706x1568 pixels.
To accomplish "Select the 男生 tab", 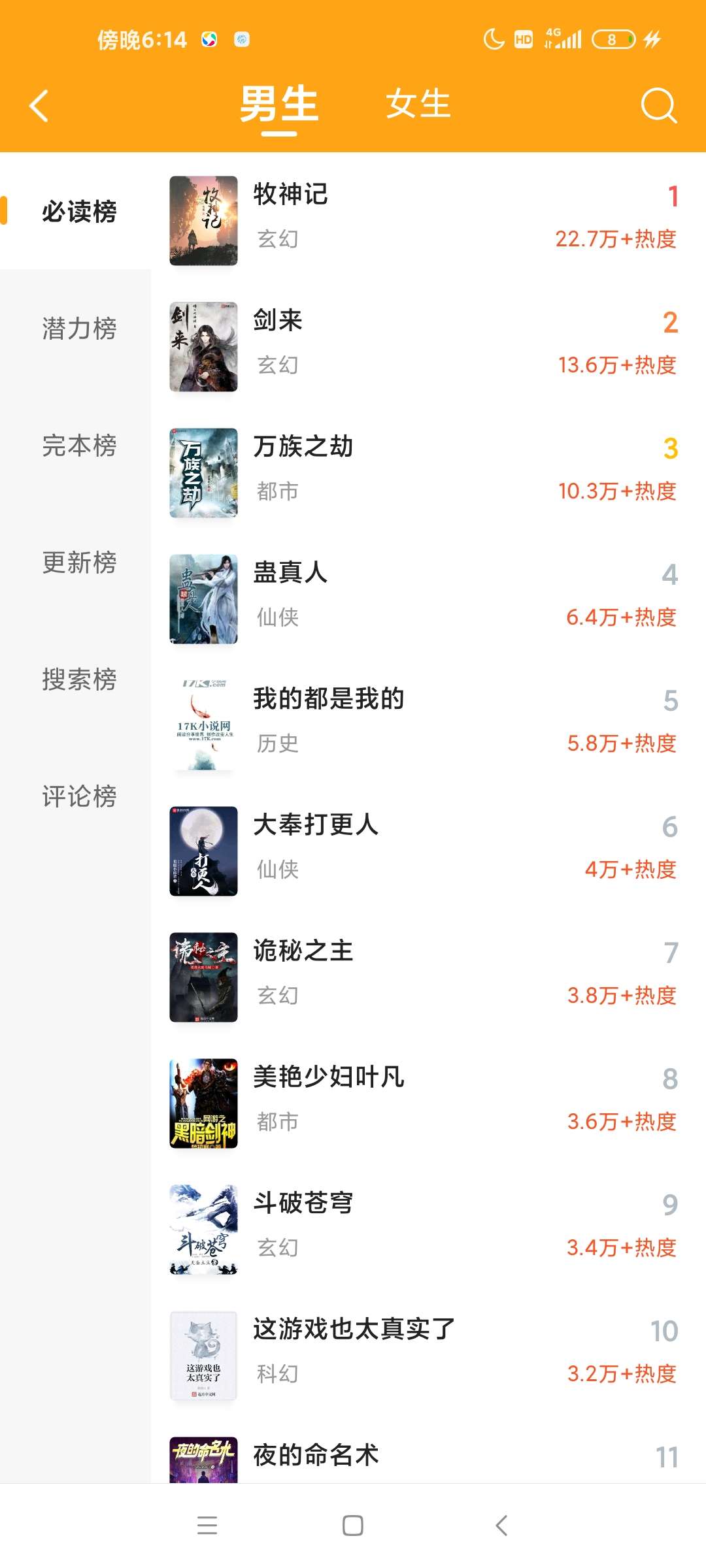I will pos(279,105).
